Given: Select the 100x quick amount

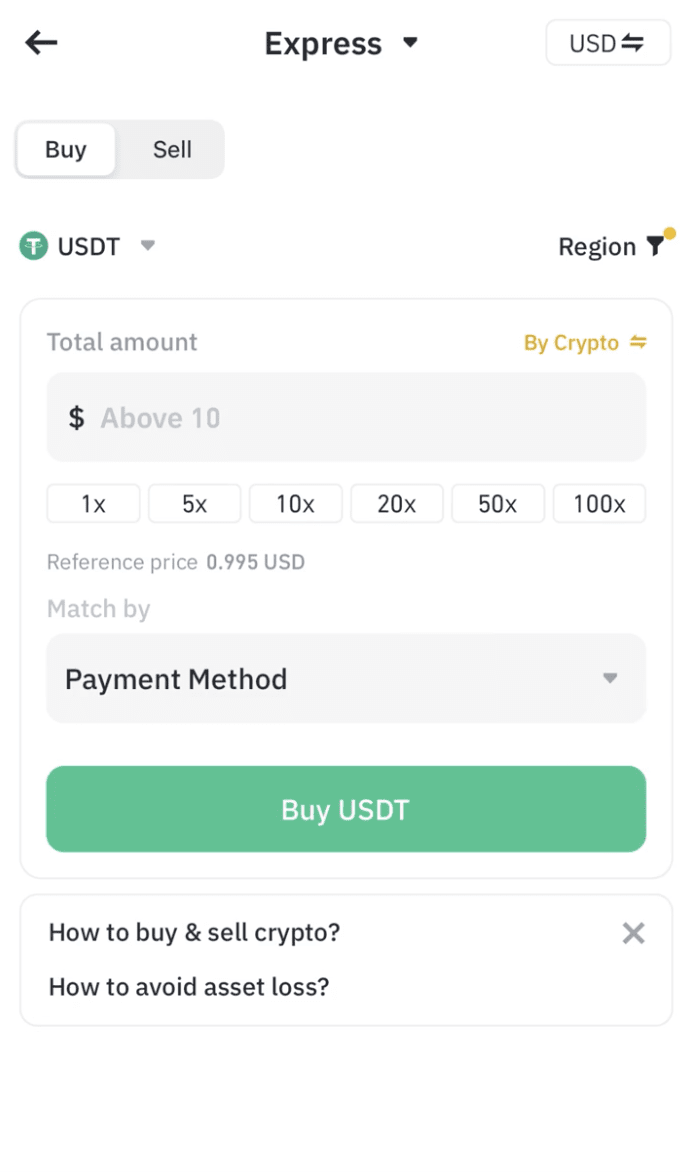Looking at the screenshot, I should click(598, 504).
